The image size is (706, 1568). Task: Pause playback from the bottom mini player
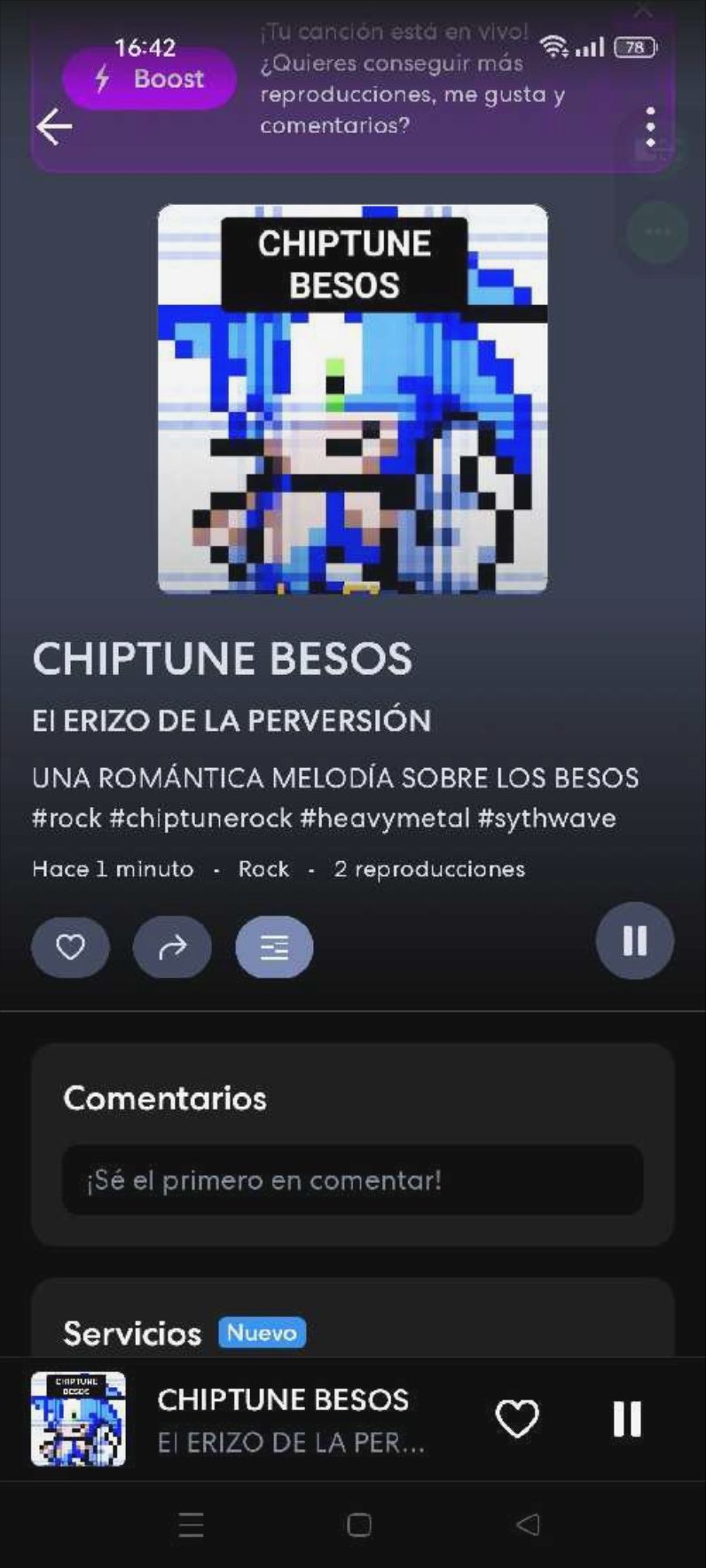point(627,1418)
